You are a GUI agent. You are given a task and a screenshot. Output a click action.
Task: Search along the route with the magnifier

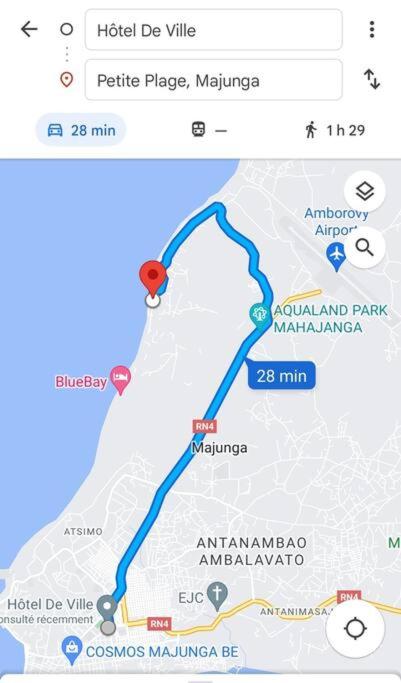tap(364, 247)
